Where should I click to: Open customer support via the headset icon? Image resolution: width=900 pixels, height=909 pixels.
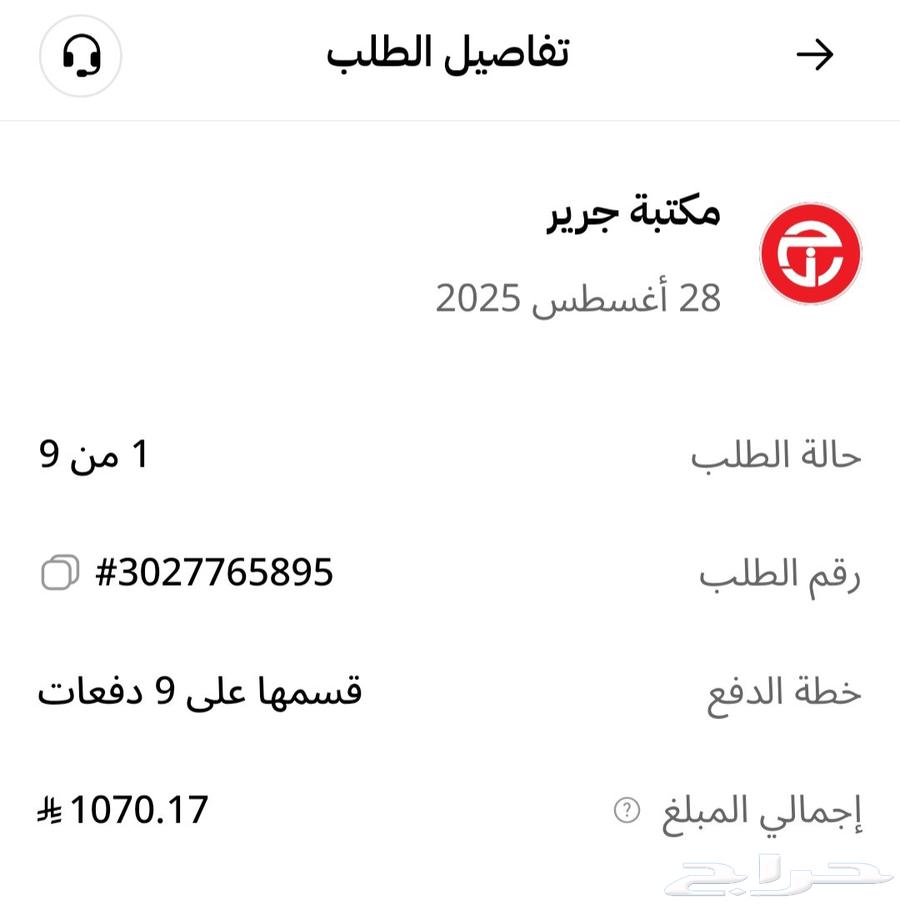pyautogui.click(x=80, y=55)
